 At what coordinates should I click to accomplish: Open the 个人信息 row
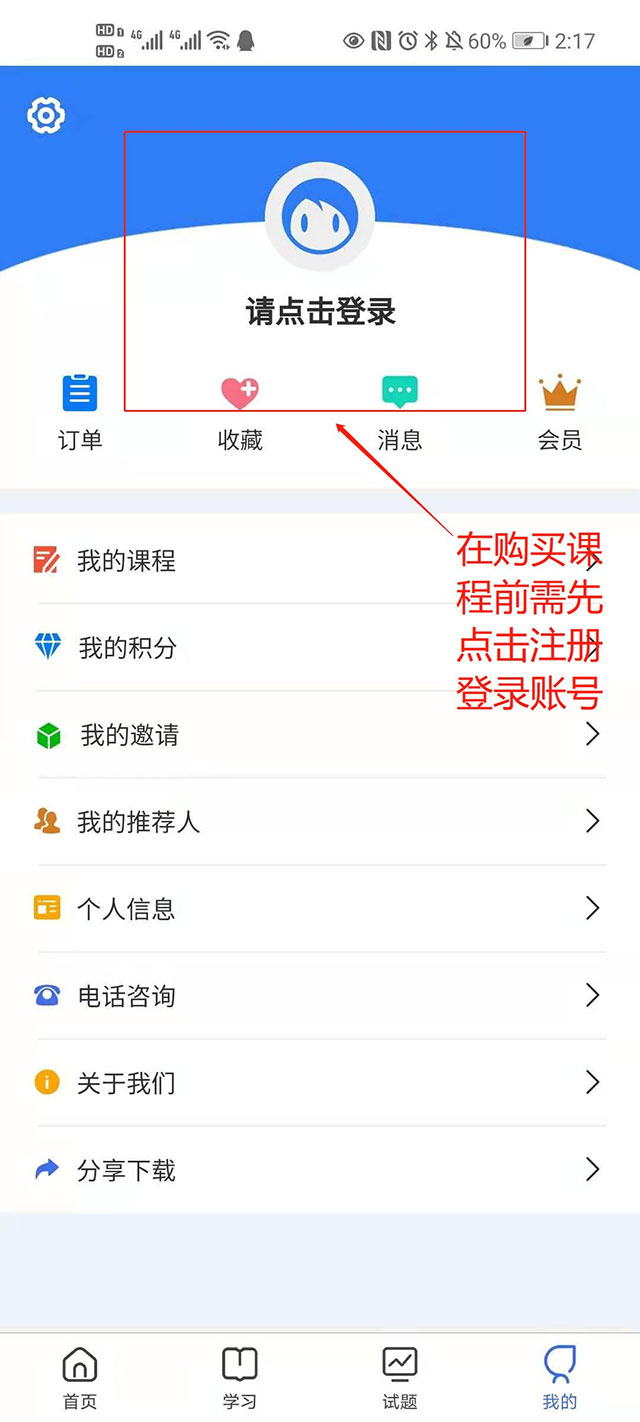pyautogui.click(x=320, y=909)
